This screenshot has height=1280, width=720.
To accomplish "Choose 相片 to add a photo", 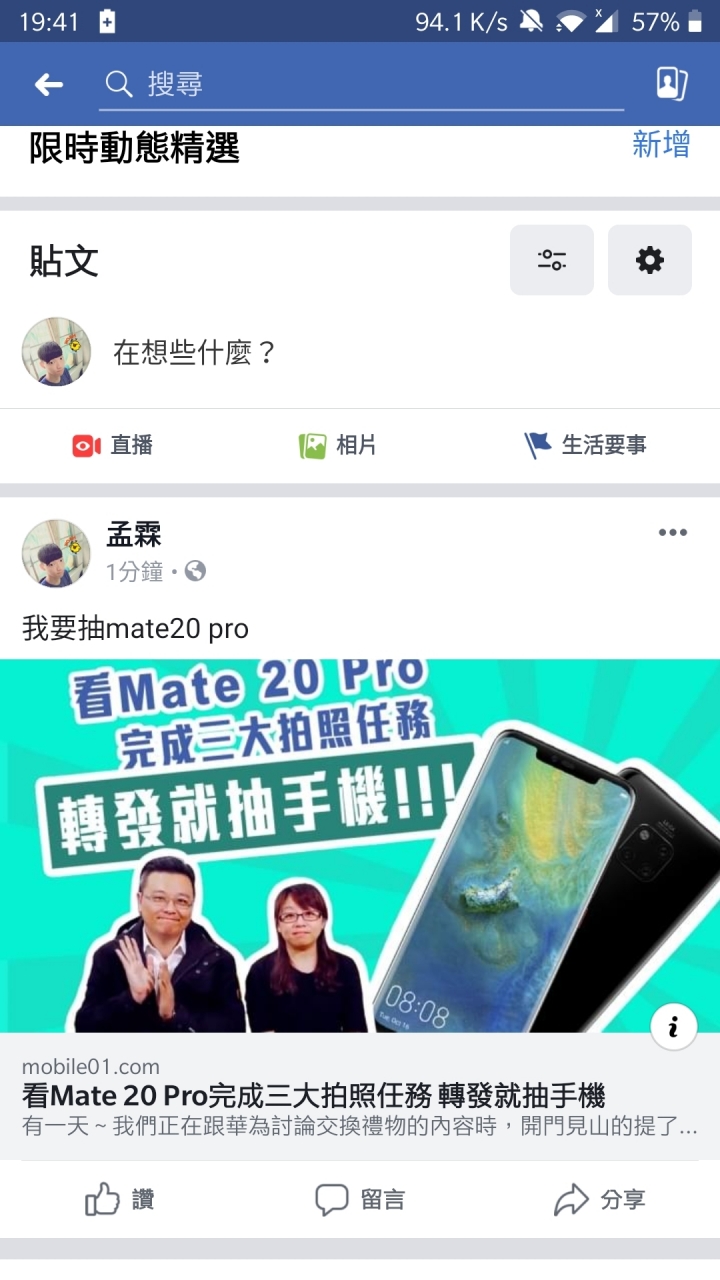I will (x=338, y=445).
